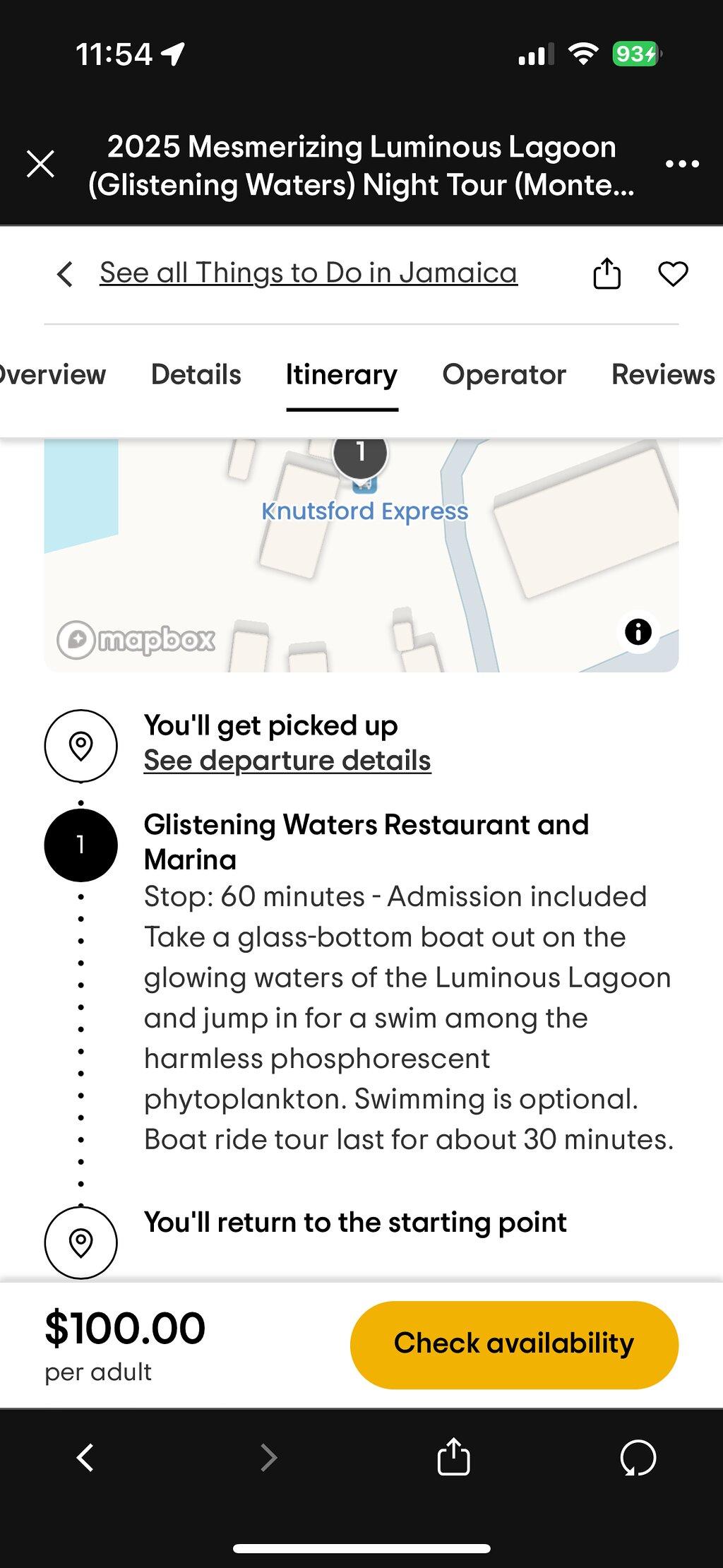Open the map info button
The height and width of the screenshot is (1568, 723).
point(638,631)
